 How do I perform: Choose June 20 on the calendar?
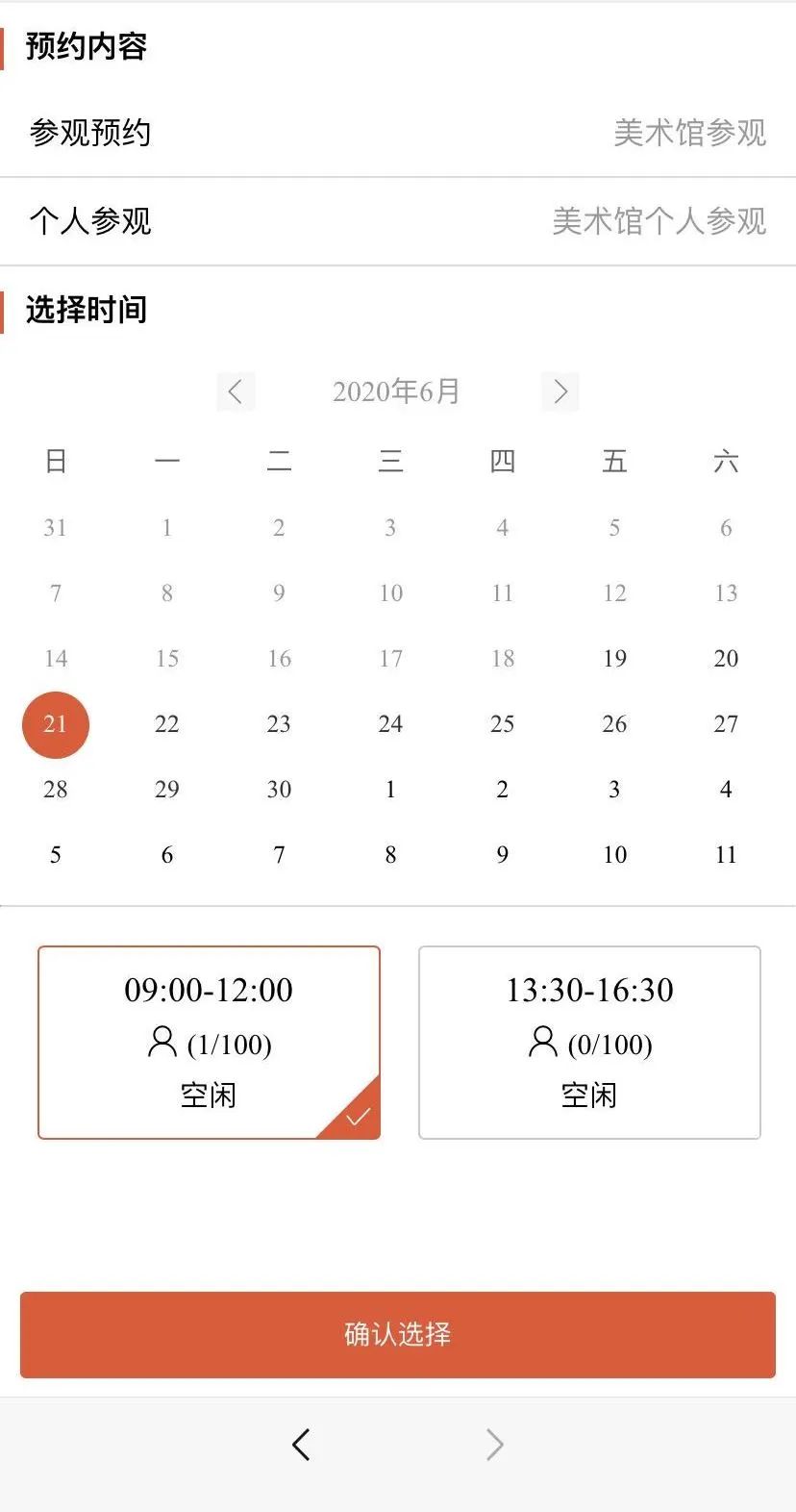click(x=726, y=658)
